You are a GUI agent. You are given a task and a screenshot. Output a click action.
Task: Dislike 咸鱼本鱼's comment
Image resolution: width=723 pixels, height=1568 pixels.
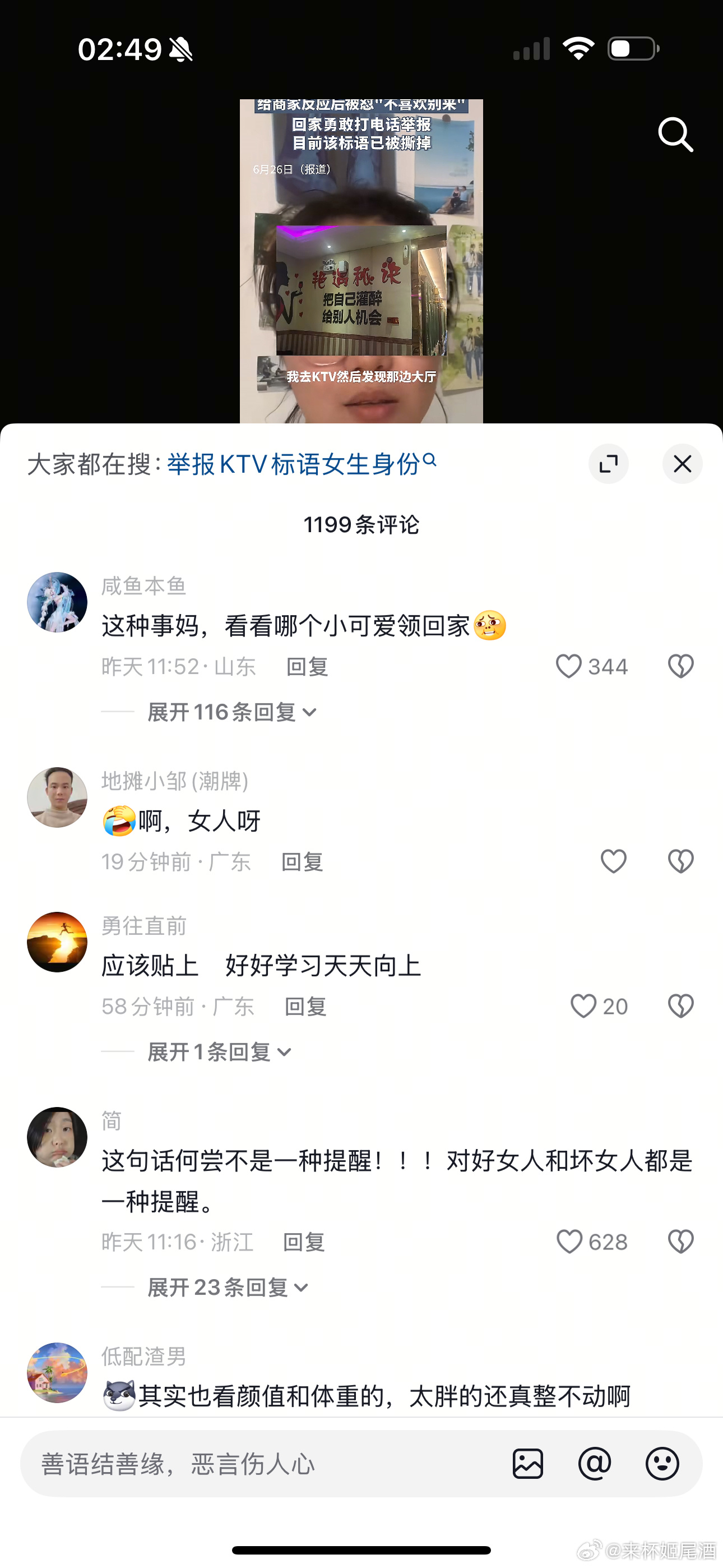tap(680, 667)
